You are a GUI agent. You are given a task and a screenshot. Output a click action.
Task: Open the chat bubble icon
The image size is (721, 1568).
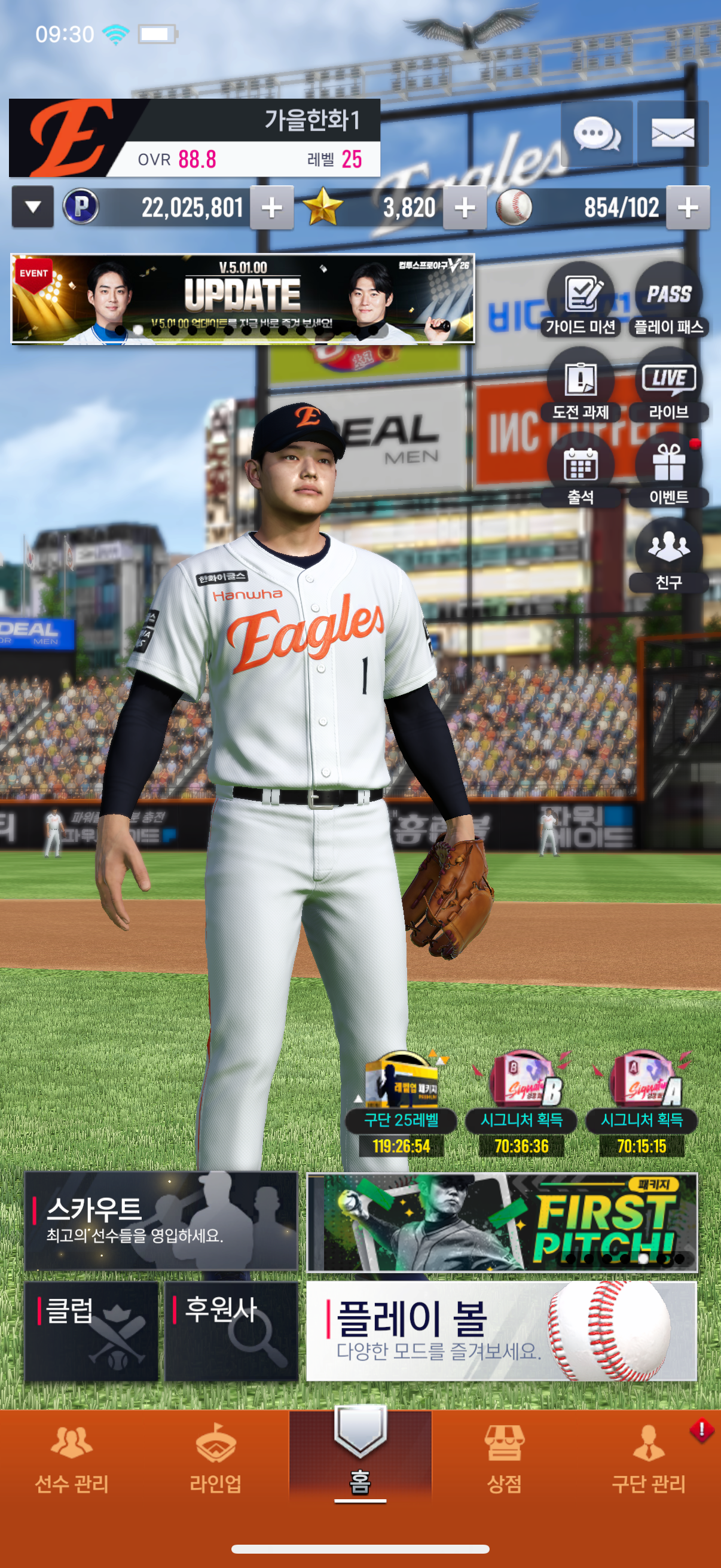point(597,133)
